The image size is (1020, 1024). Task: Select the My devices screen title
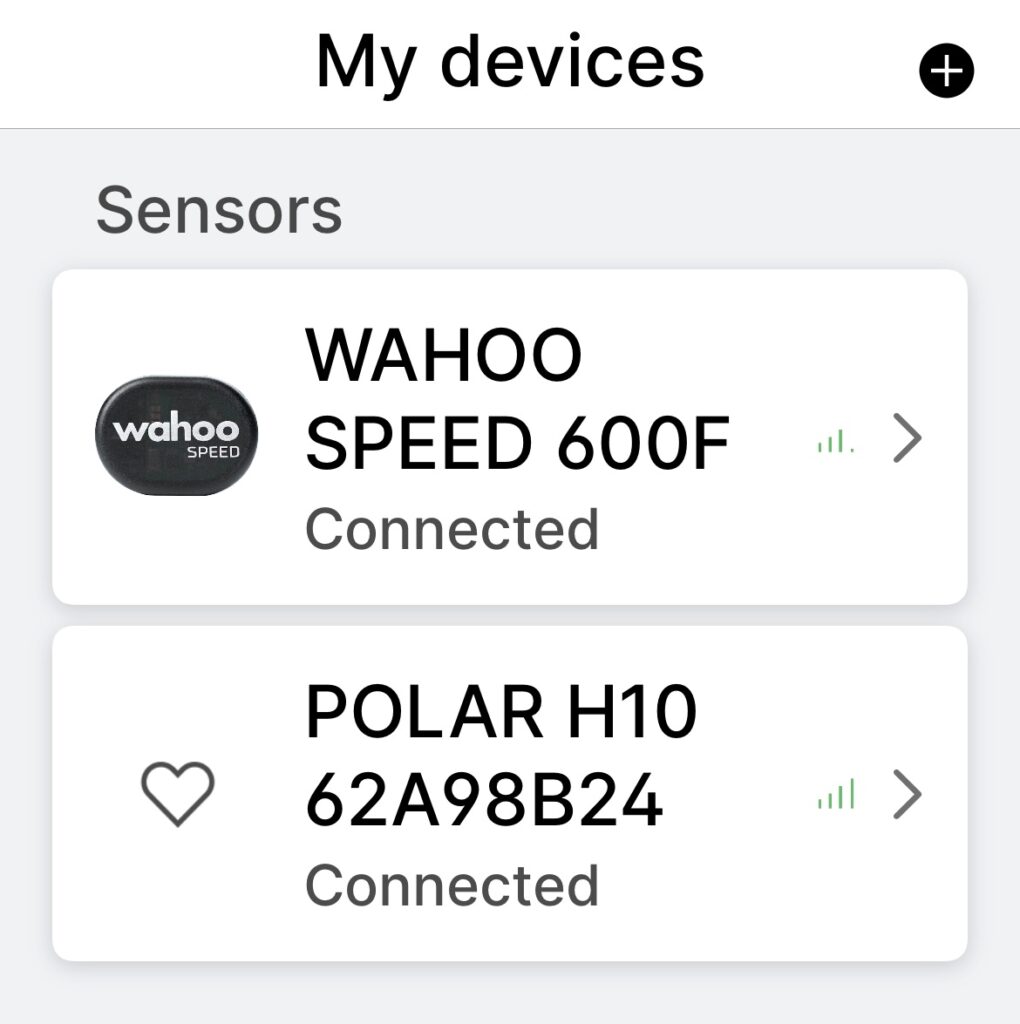coord(510,62)
